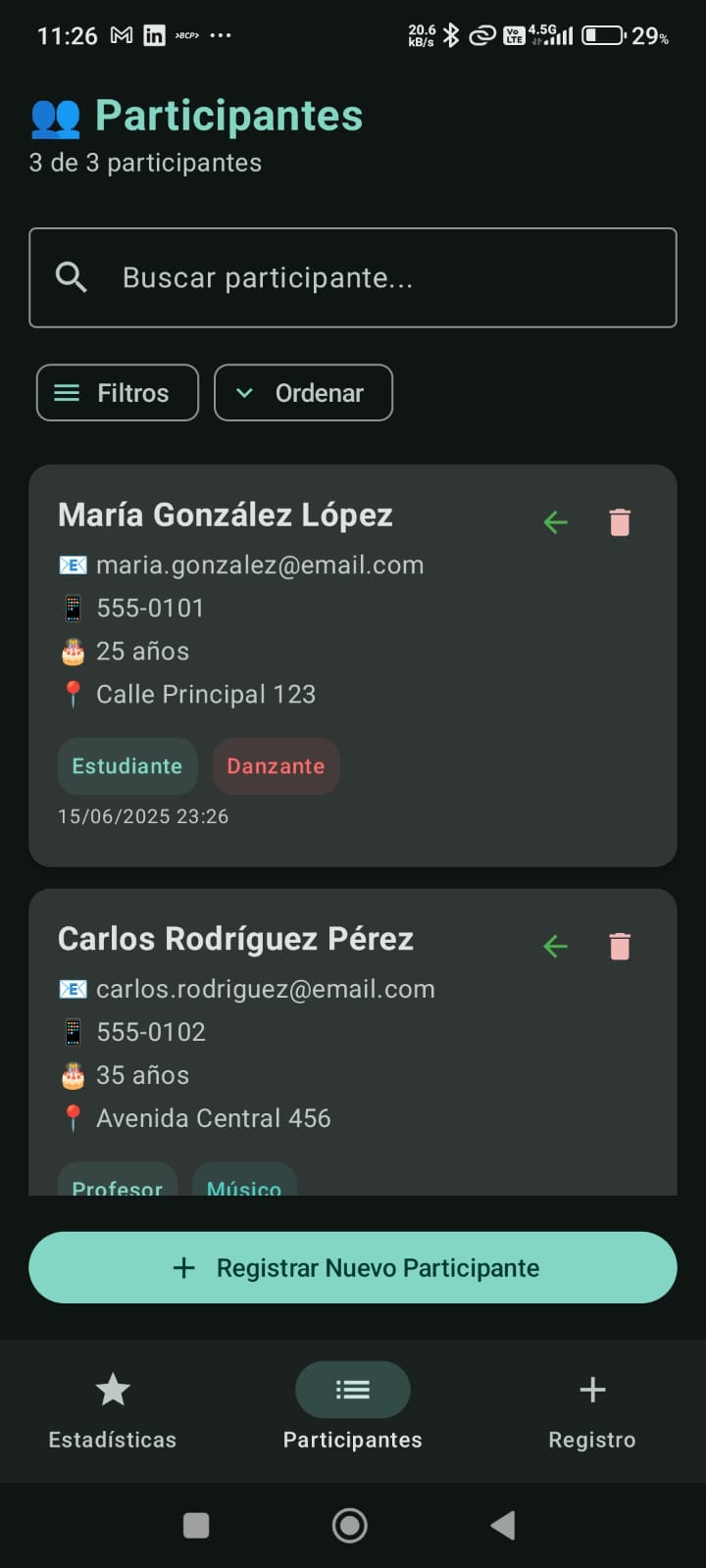This screenshot has height=1568, width=706.
Task: Select the Participantes tab
Action: [x=353, y=1410]
